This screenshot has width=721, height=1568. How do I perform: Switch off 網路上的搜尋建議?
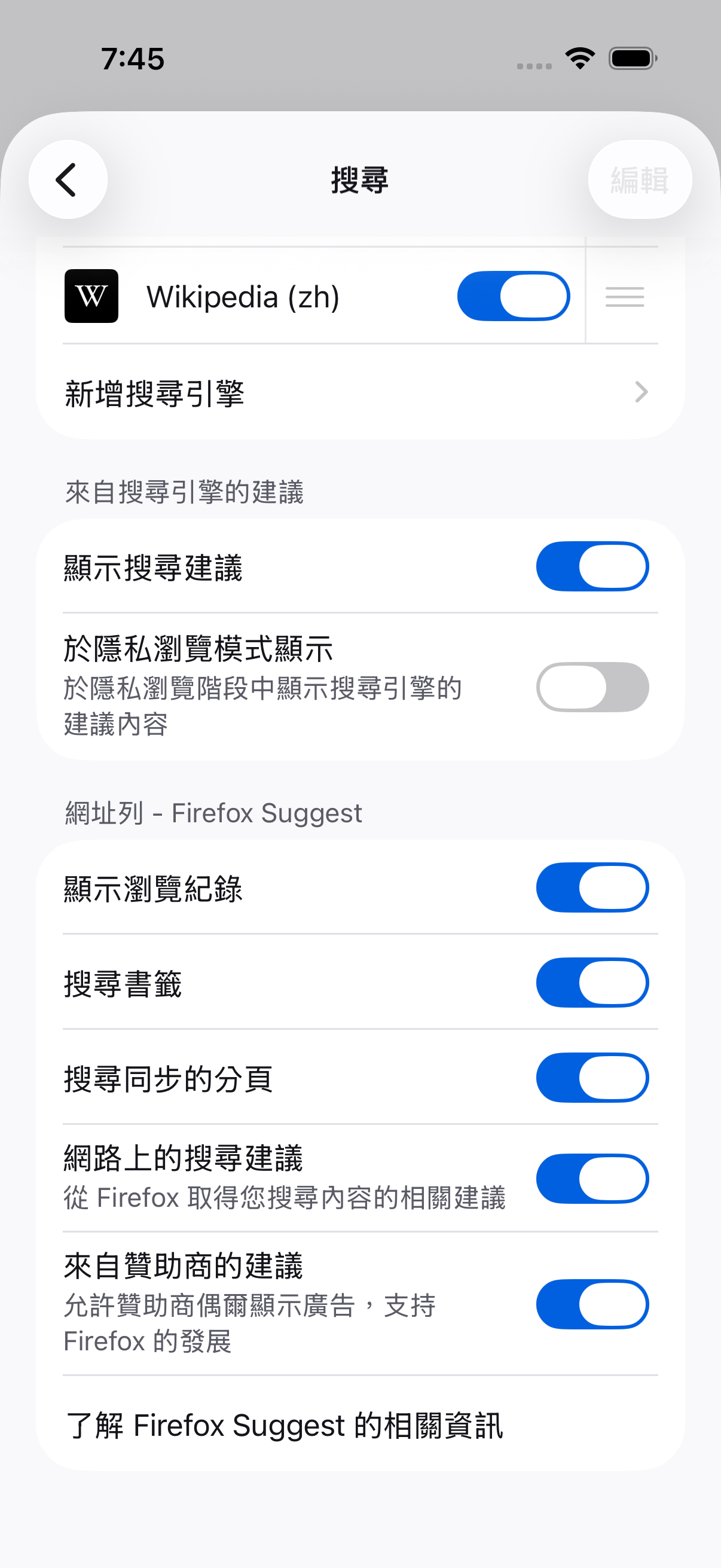[x=591, y=1179]
